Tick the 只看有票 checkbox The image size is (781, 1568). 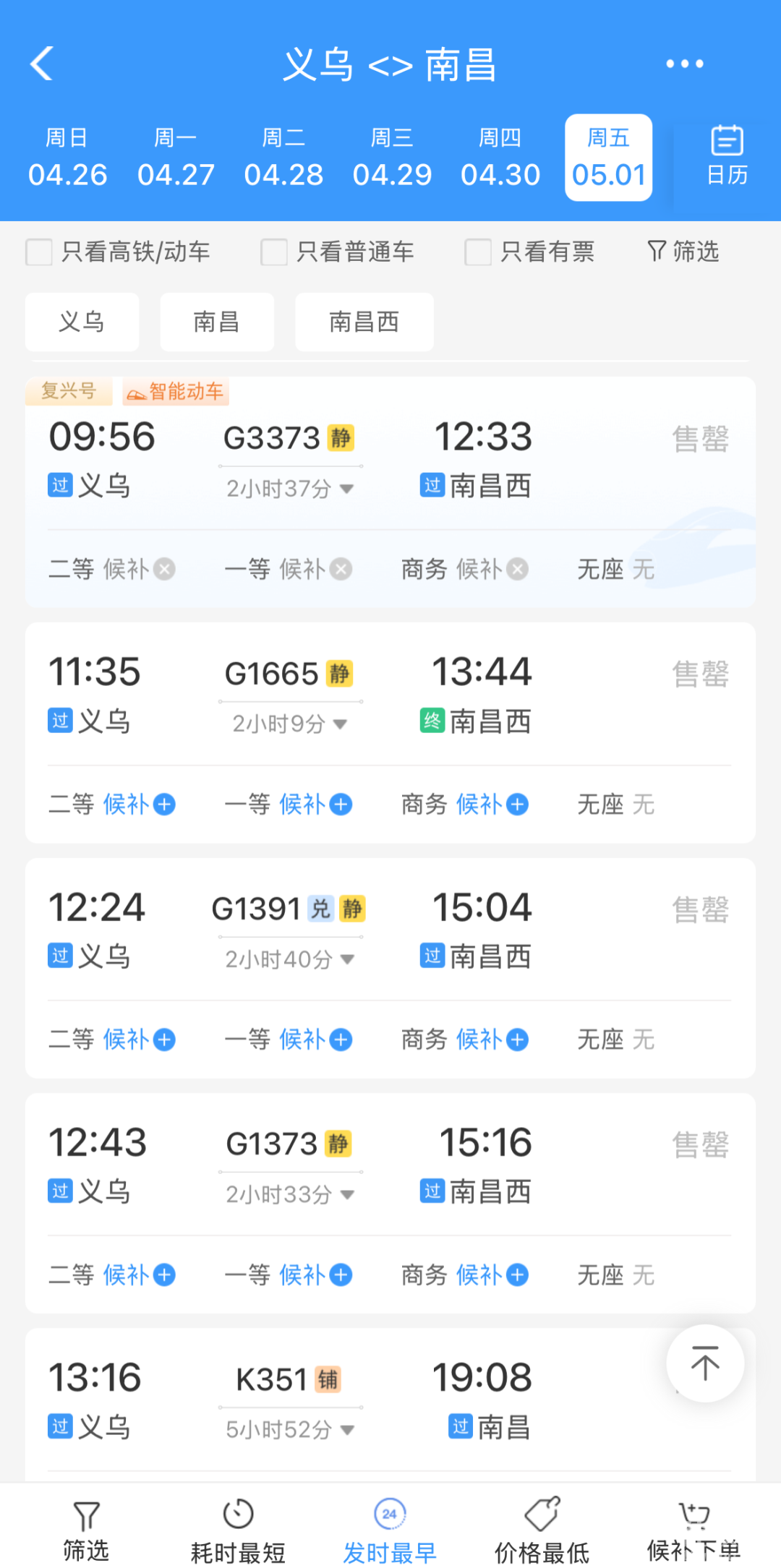point(478,252)
